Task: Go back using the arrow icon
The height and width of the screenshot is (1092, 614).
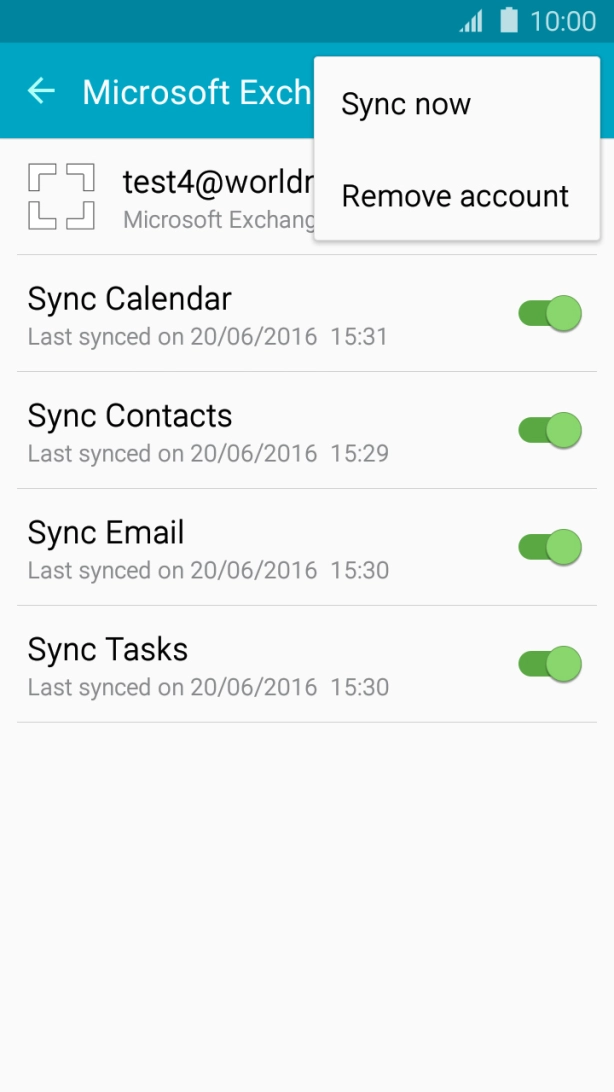Action: pos(41,92)
